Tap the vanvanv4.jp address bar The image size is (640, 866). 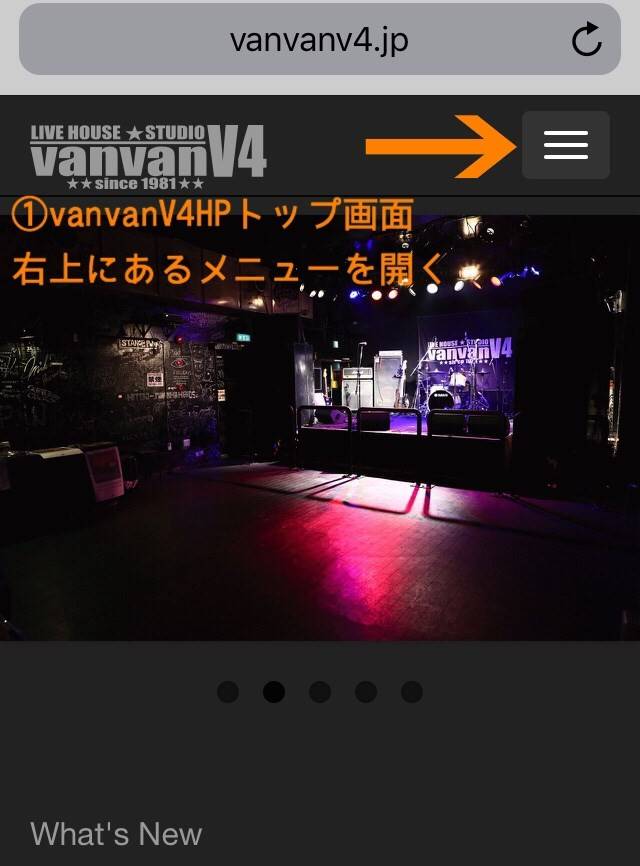318,40
